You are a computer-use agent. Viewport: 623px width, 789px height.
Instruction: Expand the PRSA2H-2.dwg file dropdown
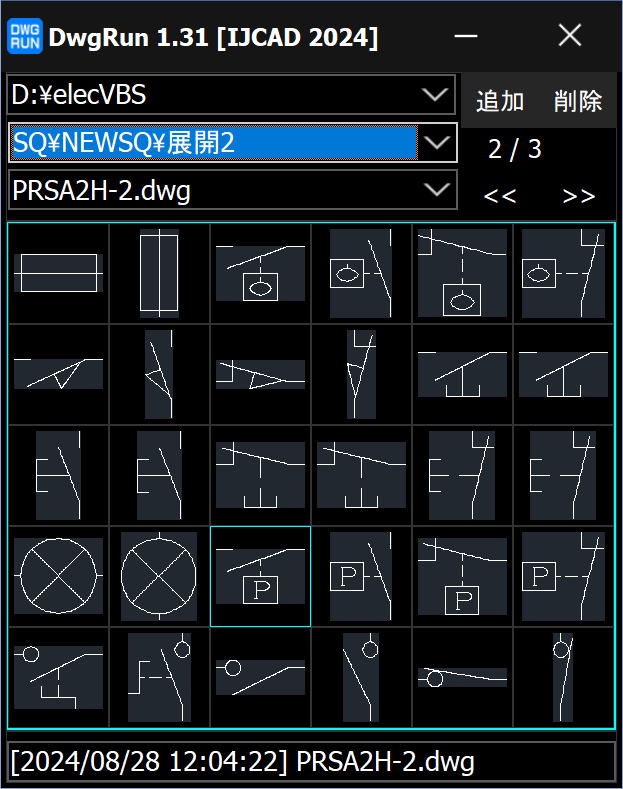coord(435,189)
